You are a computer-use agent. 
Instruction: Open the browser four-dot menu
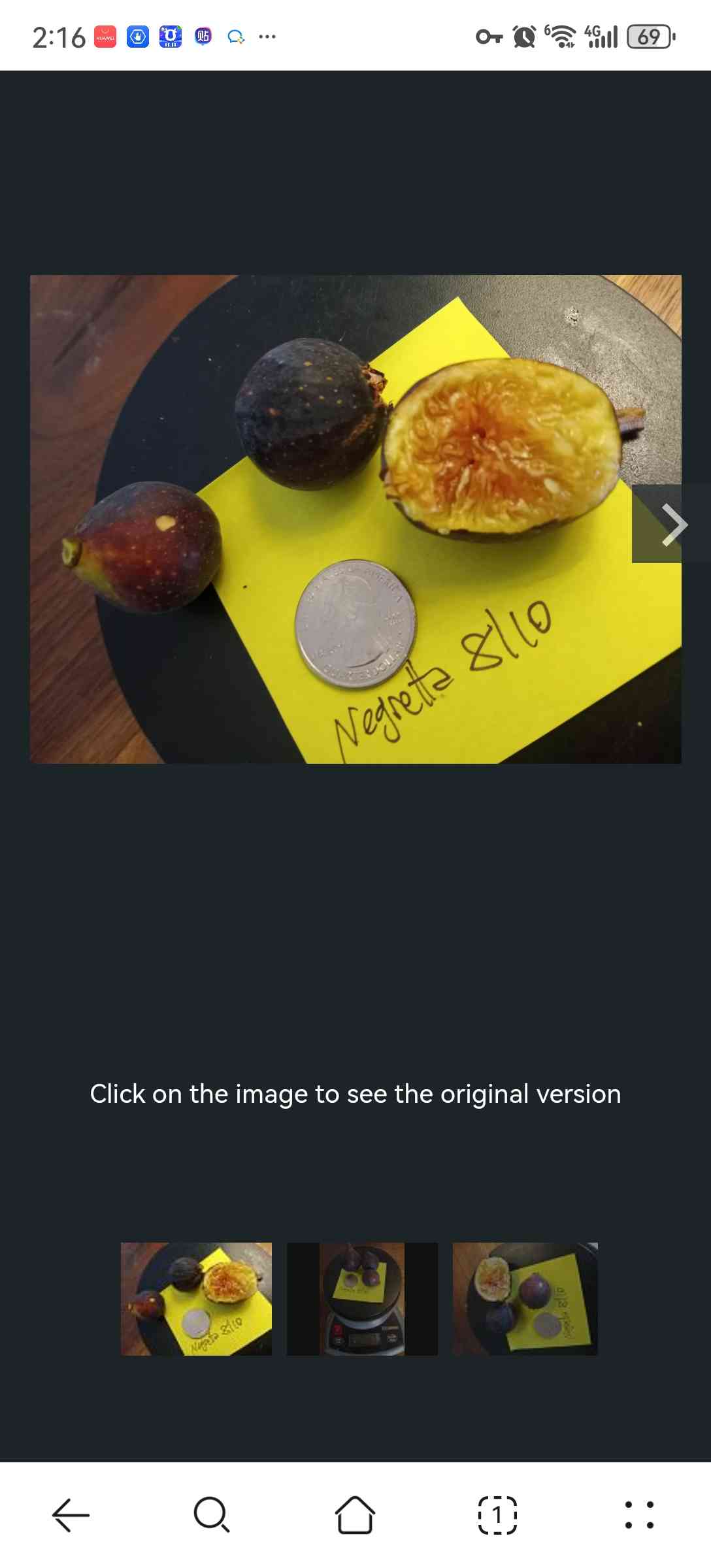pos(639,1514)
